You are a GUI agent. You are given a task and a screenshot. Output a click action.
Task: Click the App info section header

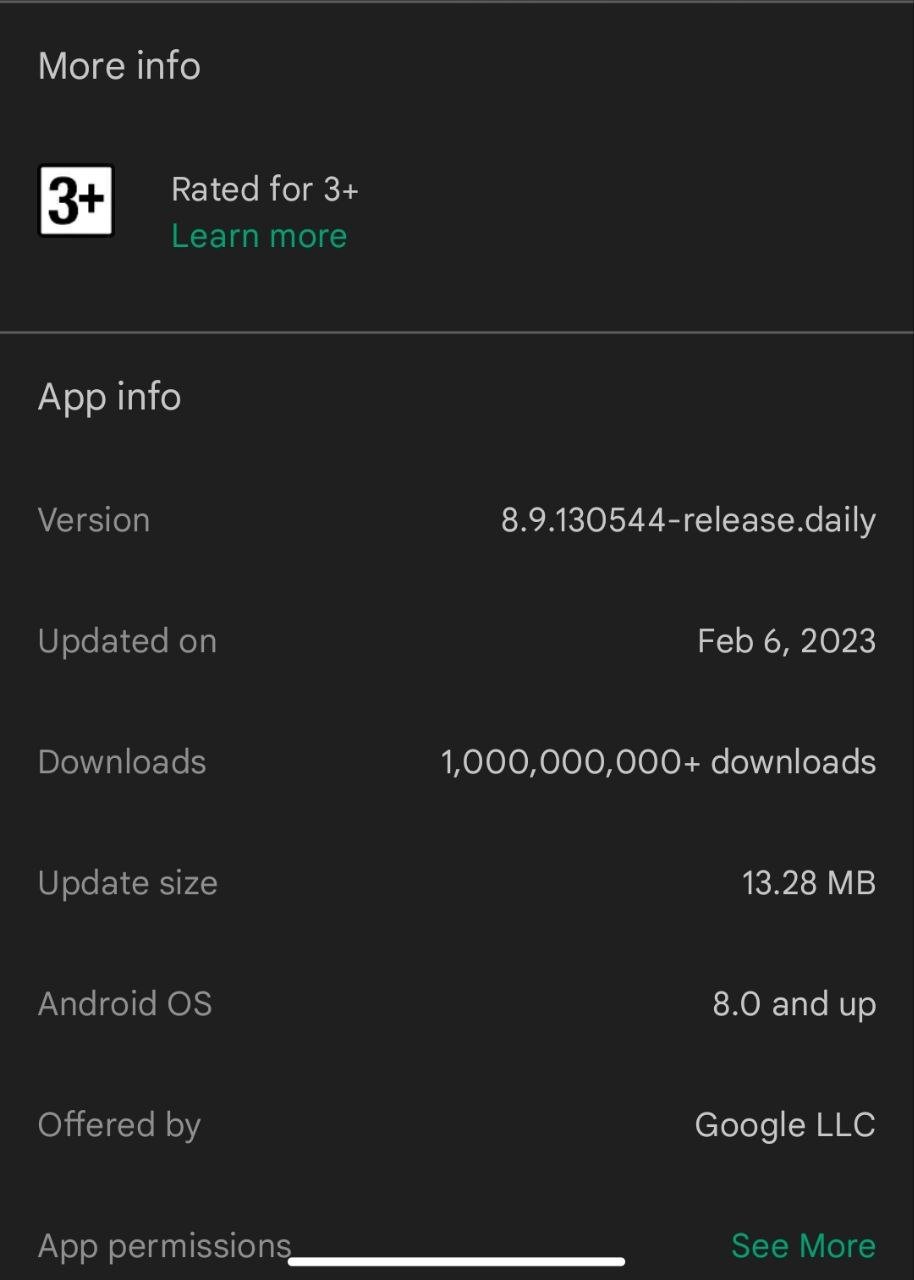[109, 396]
